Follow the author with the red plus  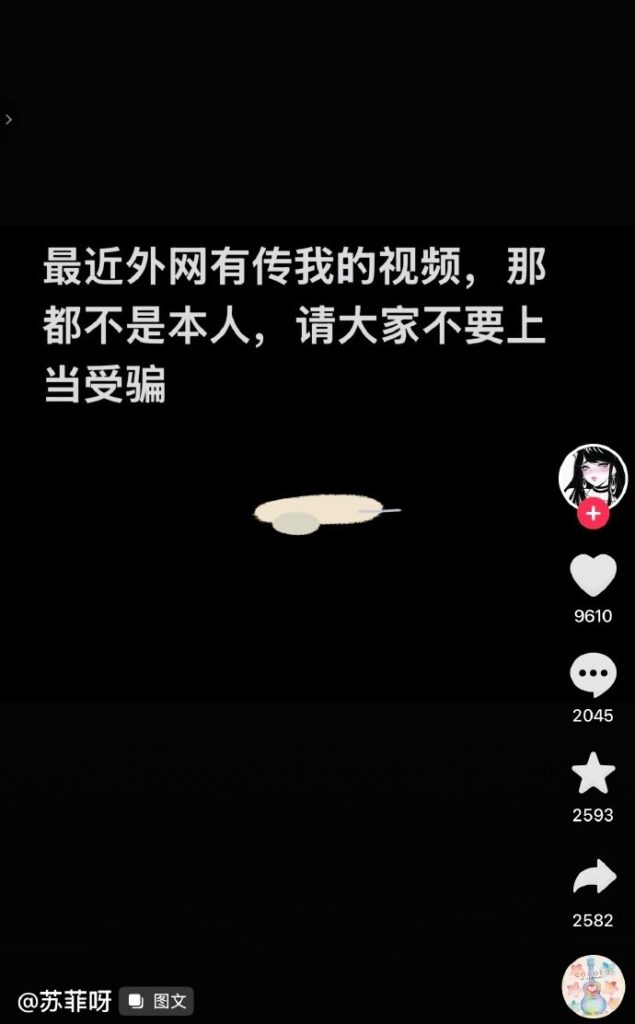pyautogui.click(x=593, y=514)
